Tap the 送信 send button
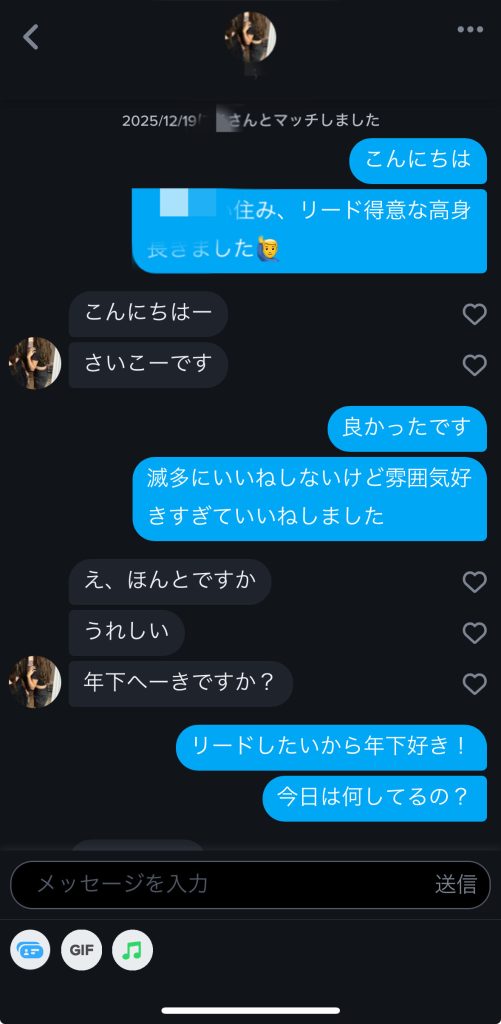Image resolution: width=501 pixels, height=1024 pixels. (455, 884)
